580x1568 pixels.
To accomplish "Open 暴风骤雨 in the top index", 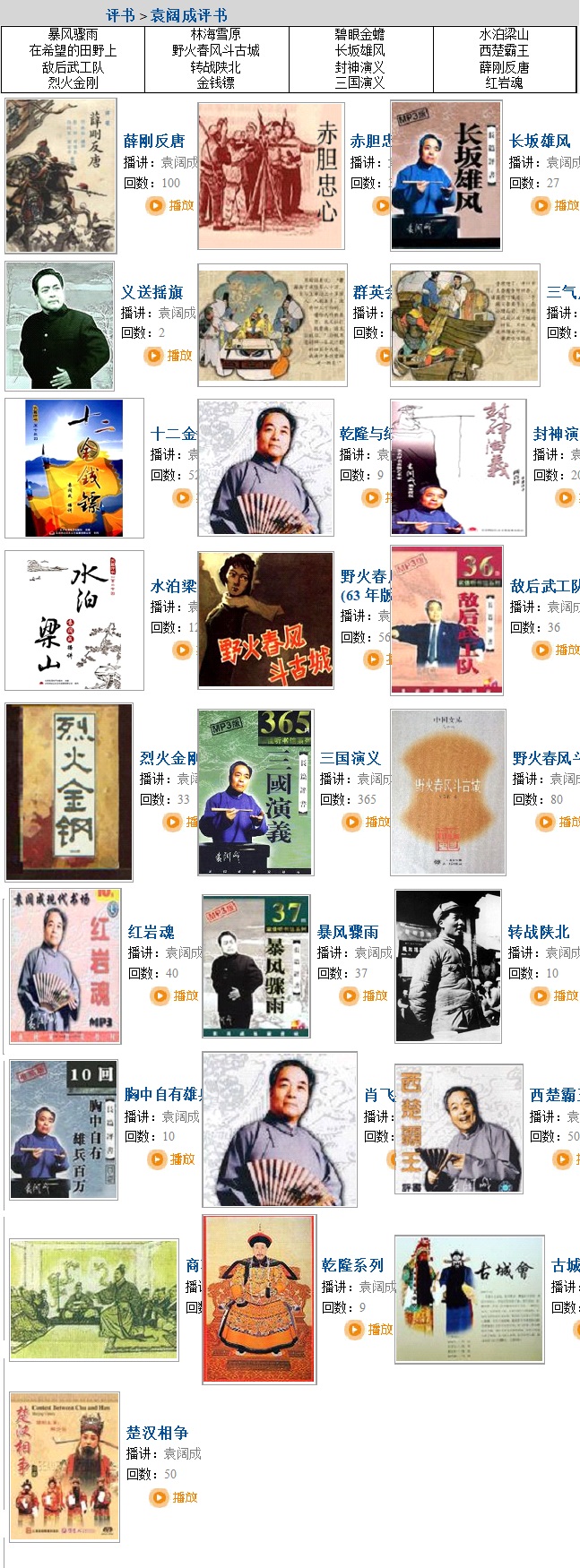I will pyautogui.click(x=73, y=34).
